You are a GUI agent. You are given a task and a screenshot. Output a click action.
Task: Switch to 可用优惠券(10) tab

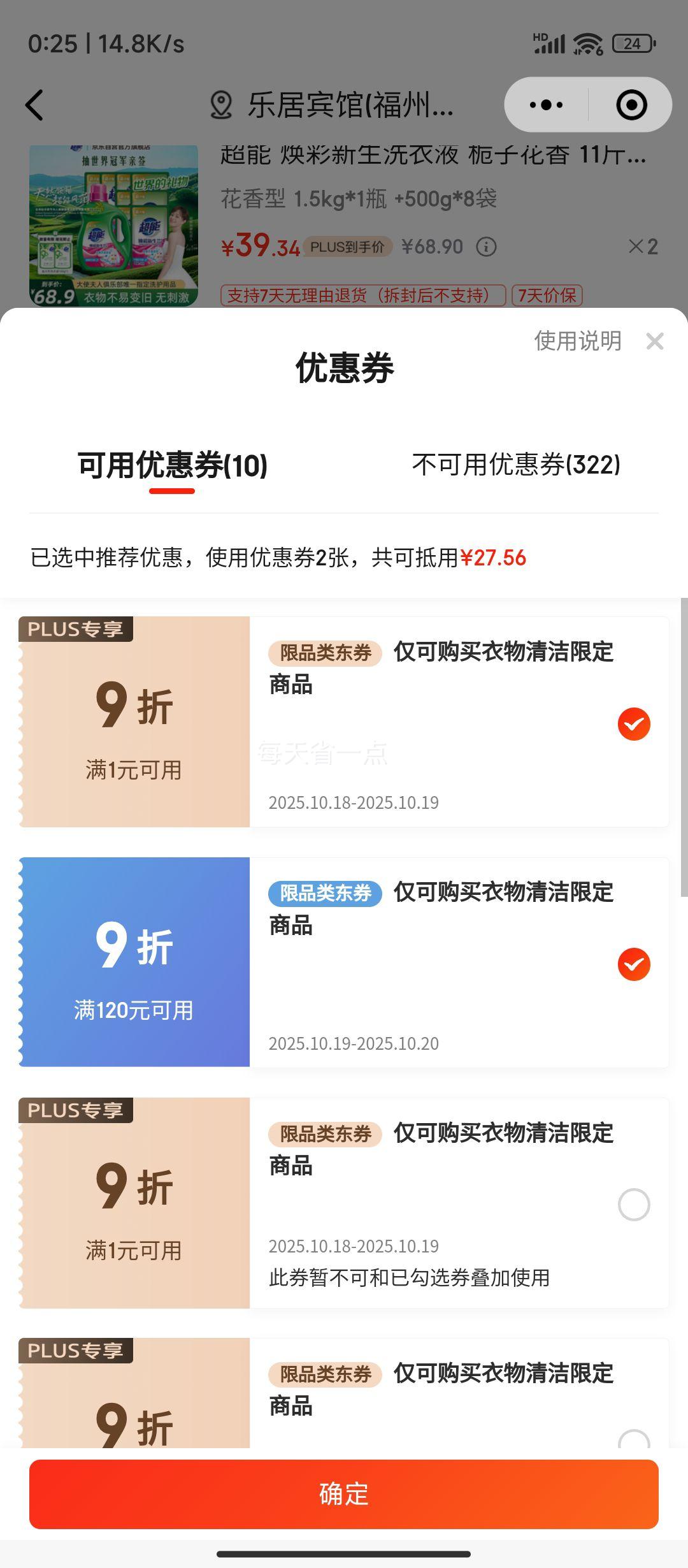coord(172,465)
